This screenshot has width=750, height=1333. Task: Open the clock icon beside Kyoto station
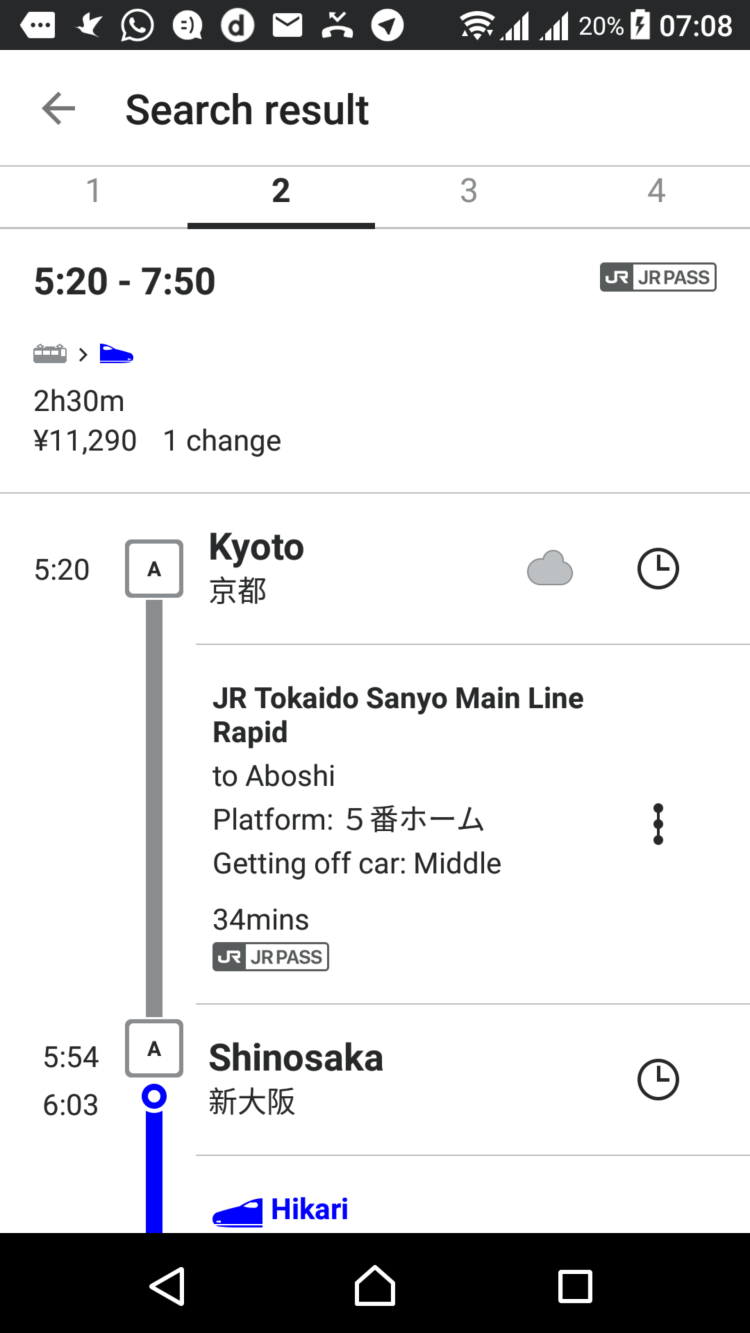[x=657, y=568]
